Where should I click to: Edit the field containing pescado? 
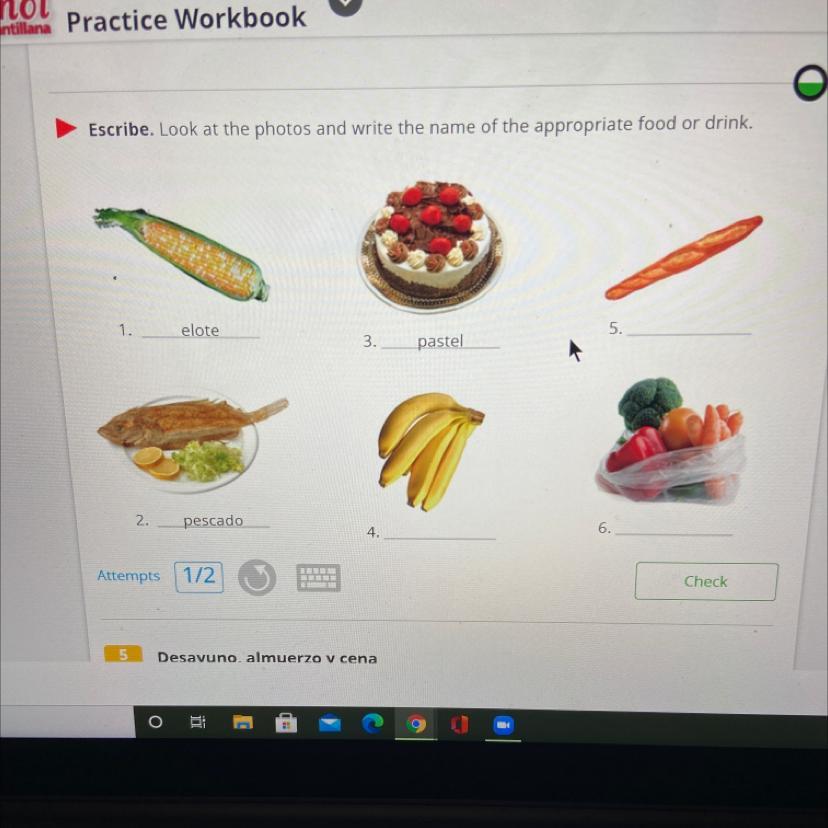(213, 520)
